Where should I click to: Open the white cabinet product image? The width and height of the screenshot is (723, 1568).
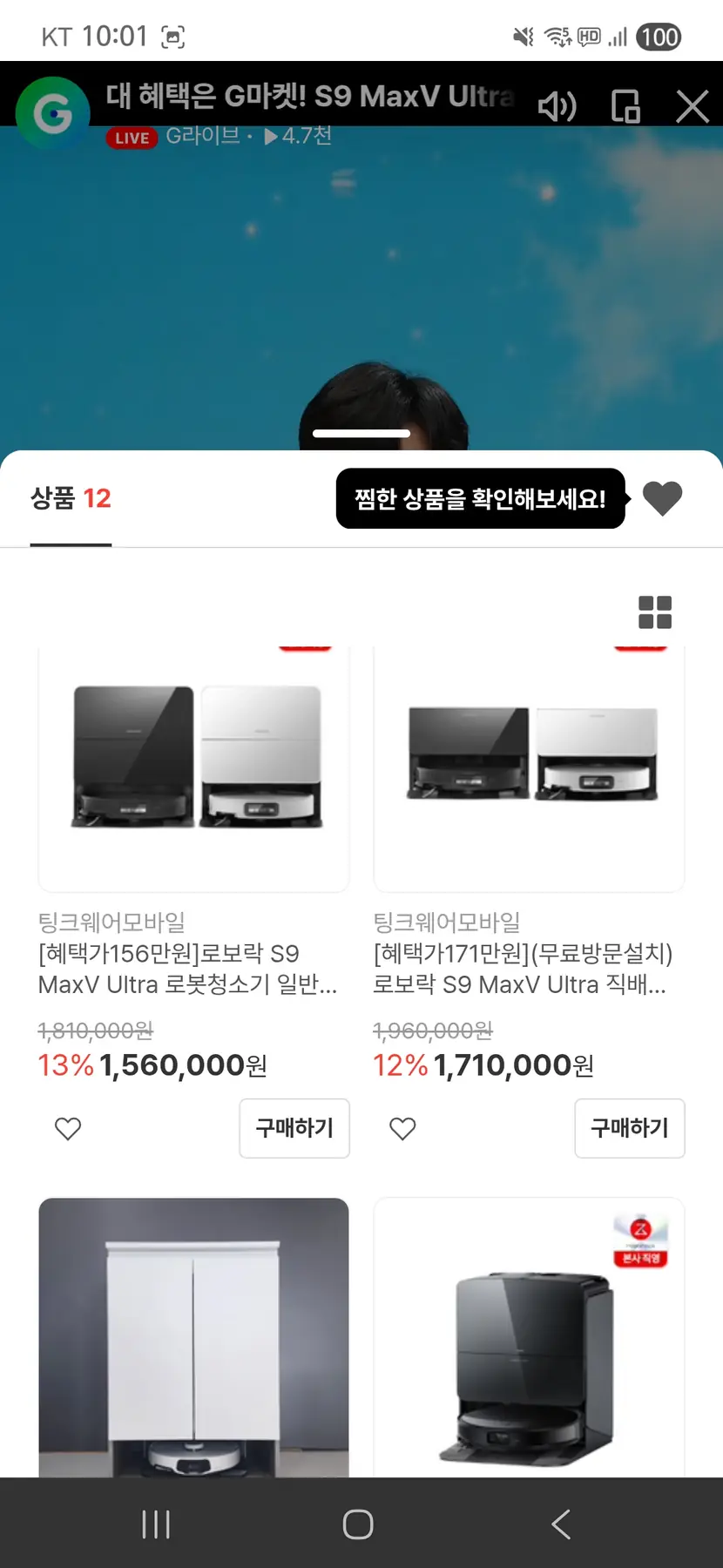tap(193, 1337)
